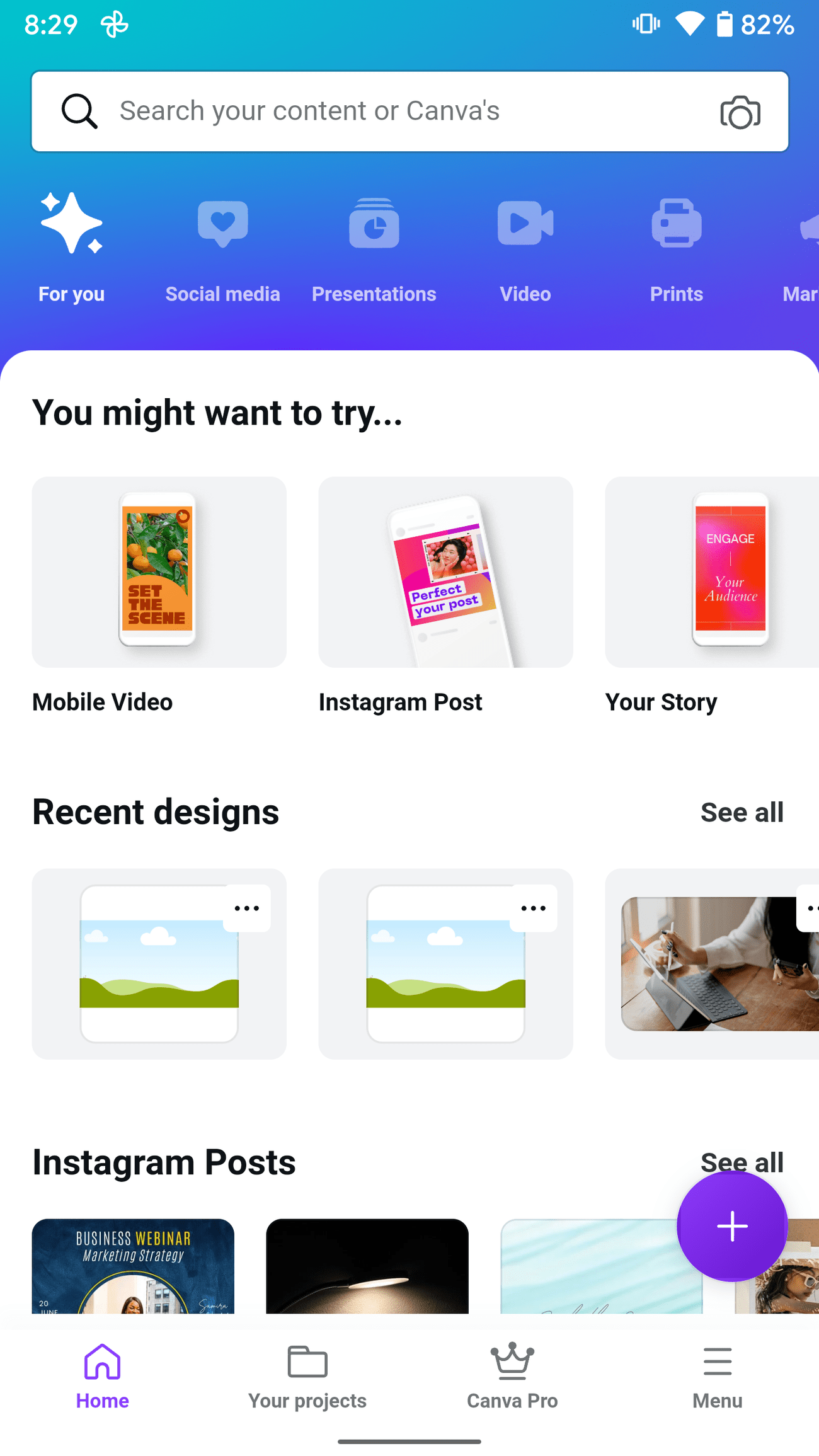Viewport: 819px width, 1456px height.
Task: Create an Instagram Post design
Action: click(x=445, y=571)
